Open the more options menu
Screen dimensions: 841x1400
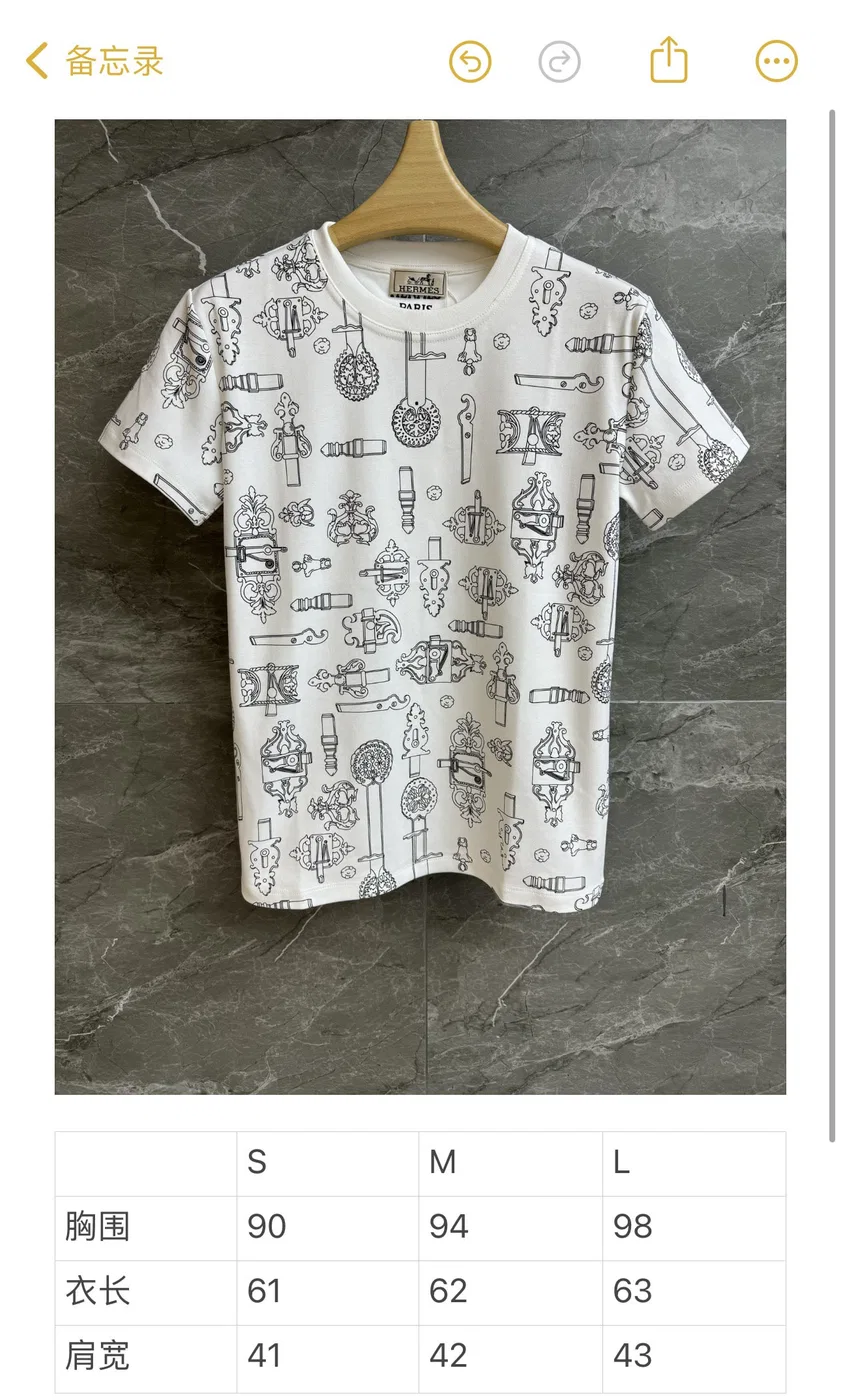777,62
